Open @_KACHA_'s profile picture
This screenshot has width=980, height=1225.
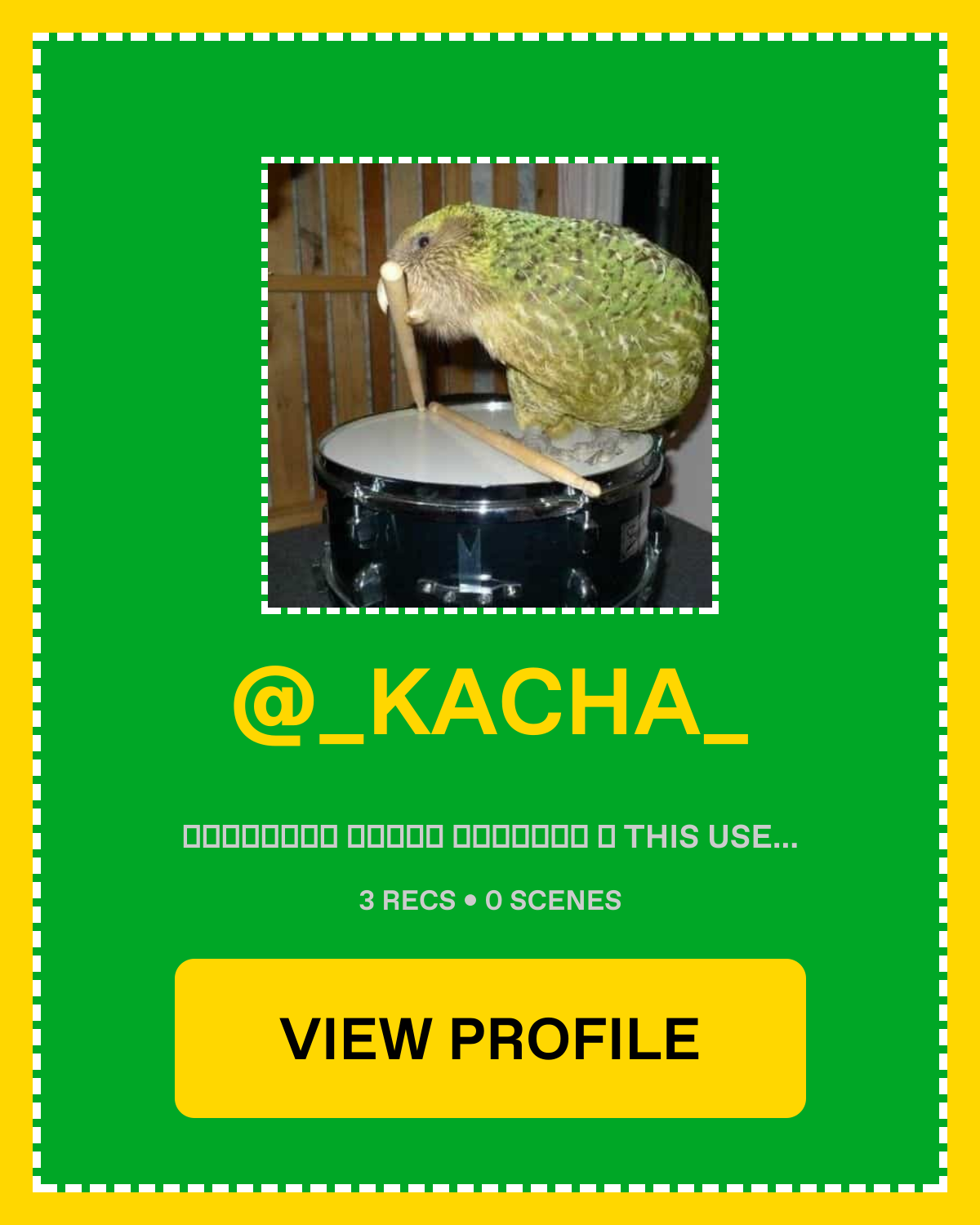pos(490,385)
